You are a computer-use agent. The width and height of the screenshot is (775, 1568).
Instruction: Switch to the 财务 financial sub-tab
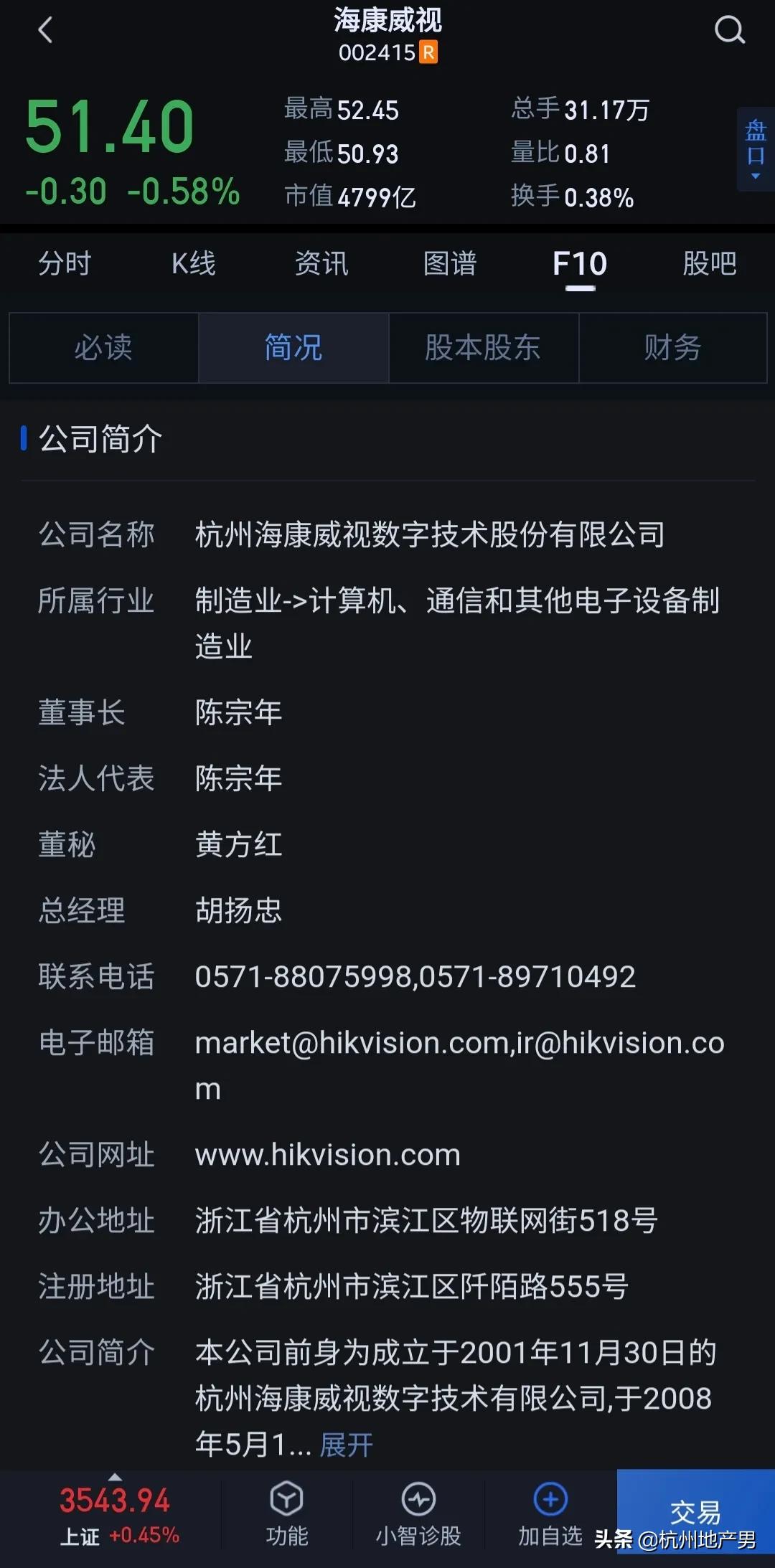tap(672, 349)
